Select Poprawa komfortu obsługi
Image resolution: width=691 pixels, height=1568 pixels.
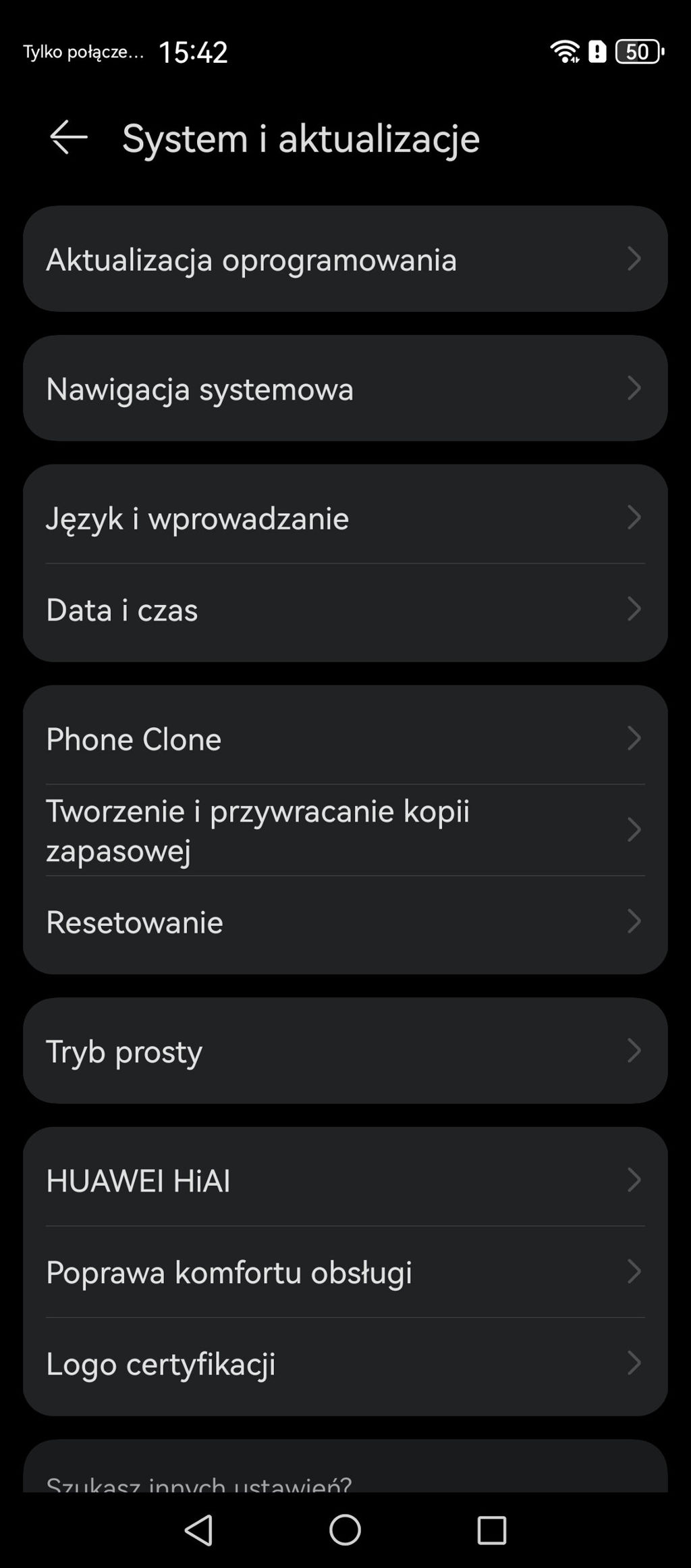(345, 1272)
